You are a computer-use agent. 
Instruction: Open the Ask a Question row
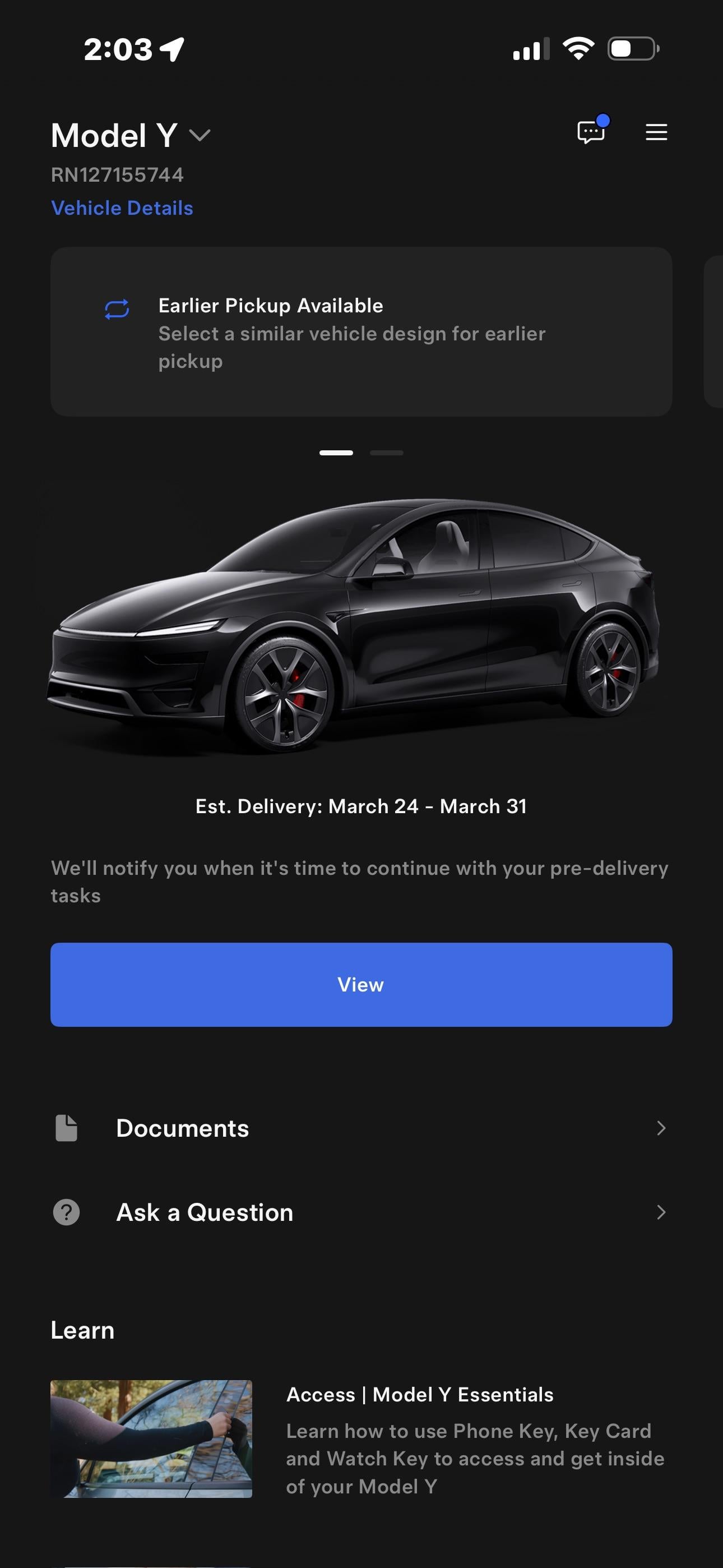(361, 1212)
